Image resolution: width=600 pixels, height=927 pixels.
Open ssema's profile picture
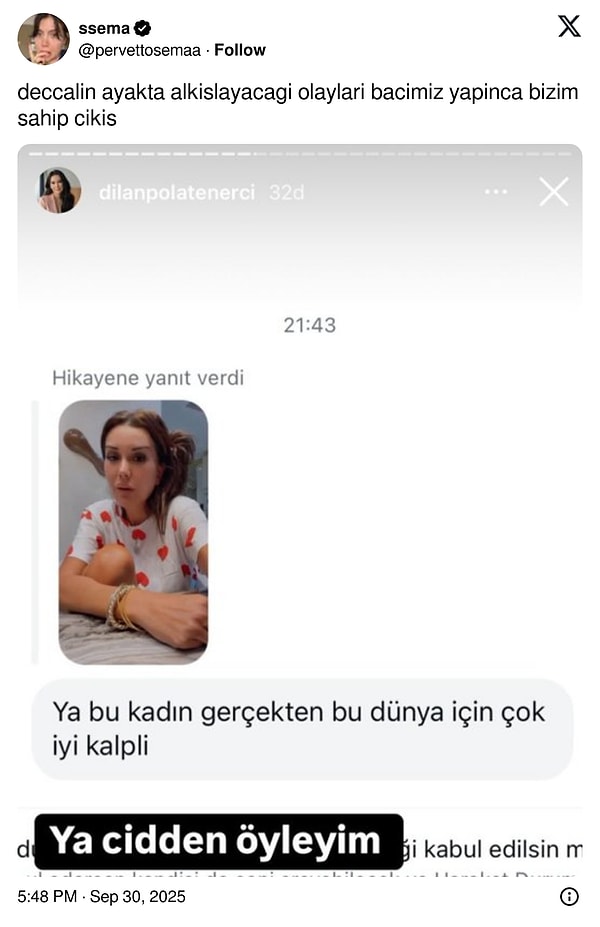(x=43, y=39)
